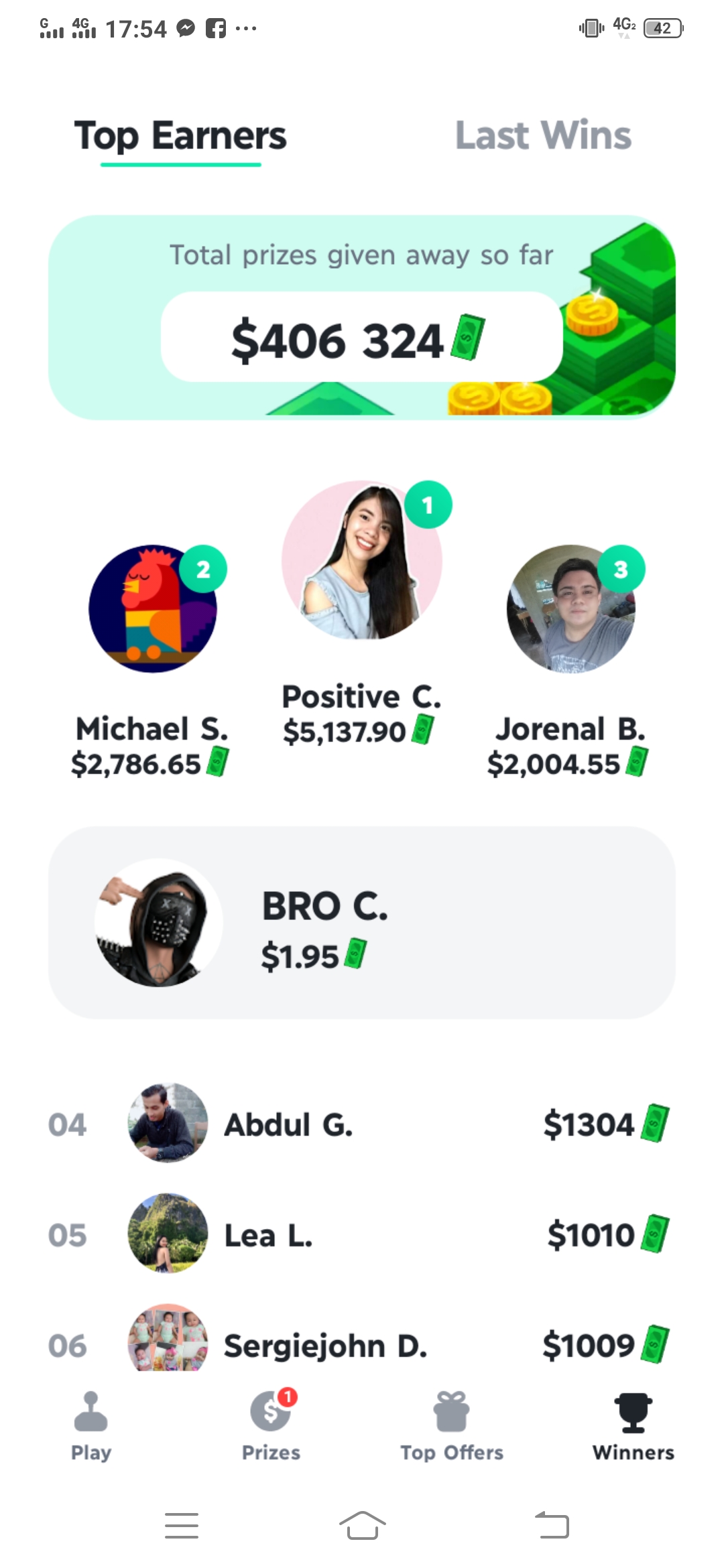Open Jorenal B.'s third place avatar
This screenshot has width=724, height=1568.
[570, 608]
